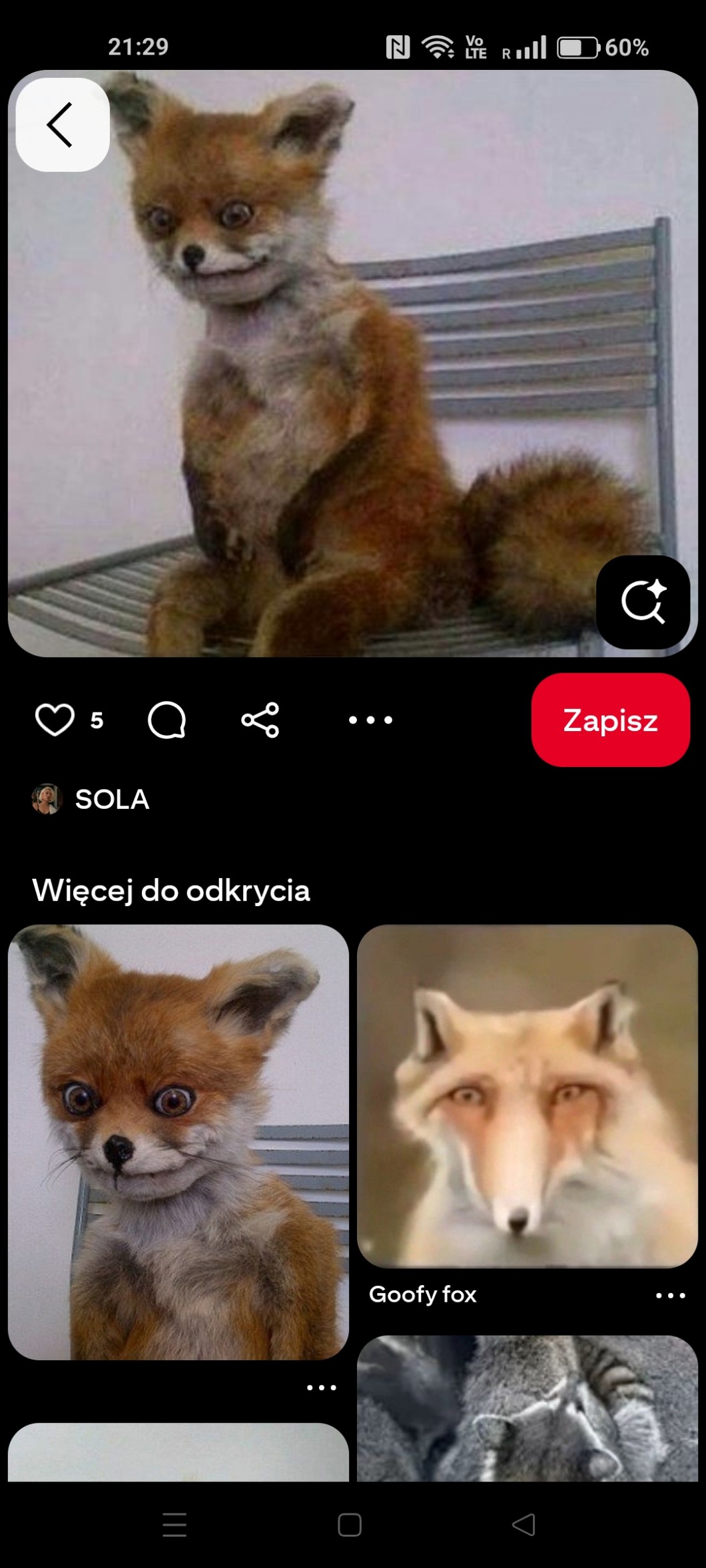Go back using the top-left arrow
The height and width of the screenshot is (1568, 706).
(x=62, y=125)
